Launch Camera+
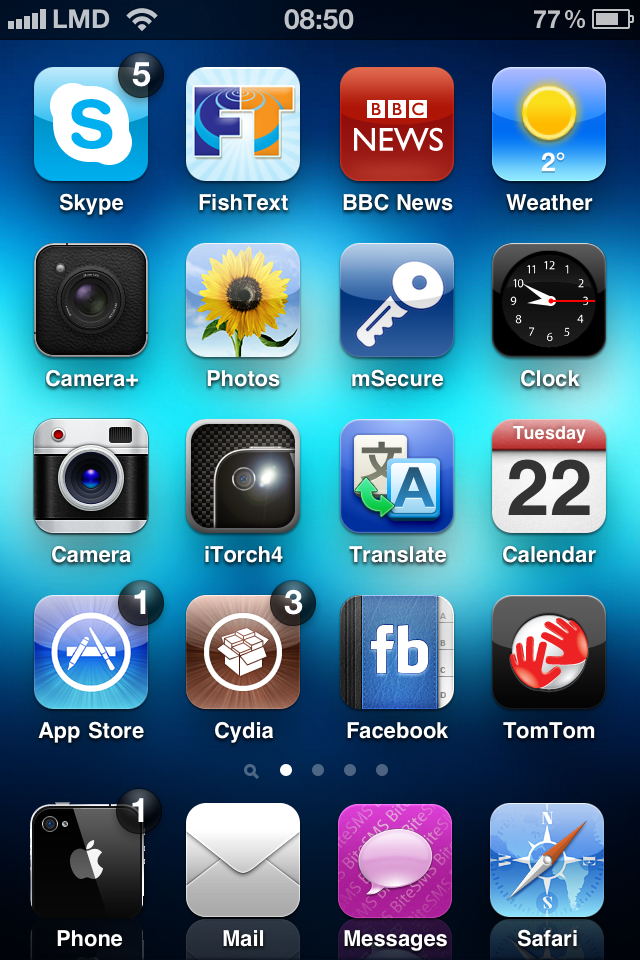Viewport: 640px width, 960px height. click(x=91, y=300)
